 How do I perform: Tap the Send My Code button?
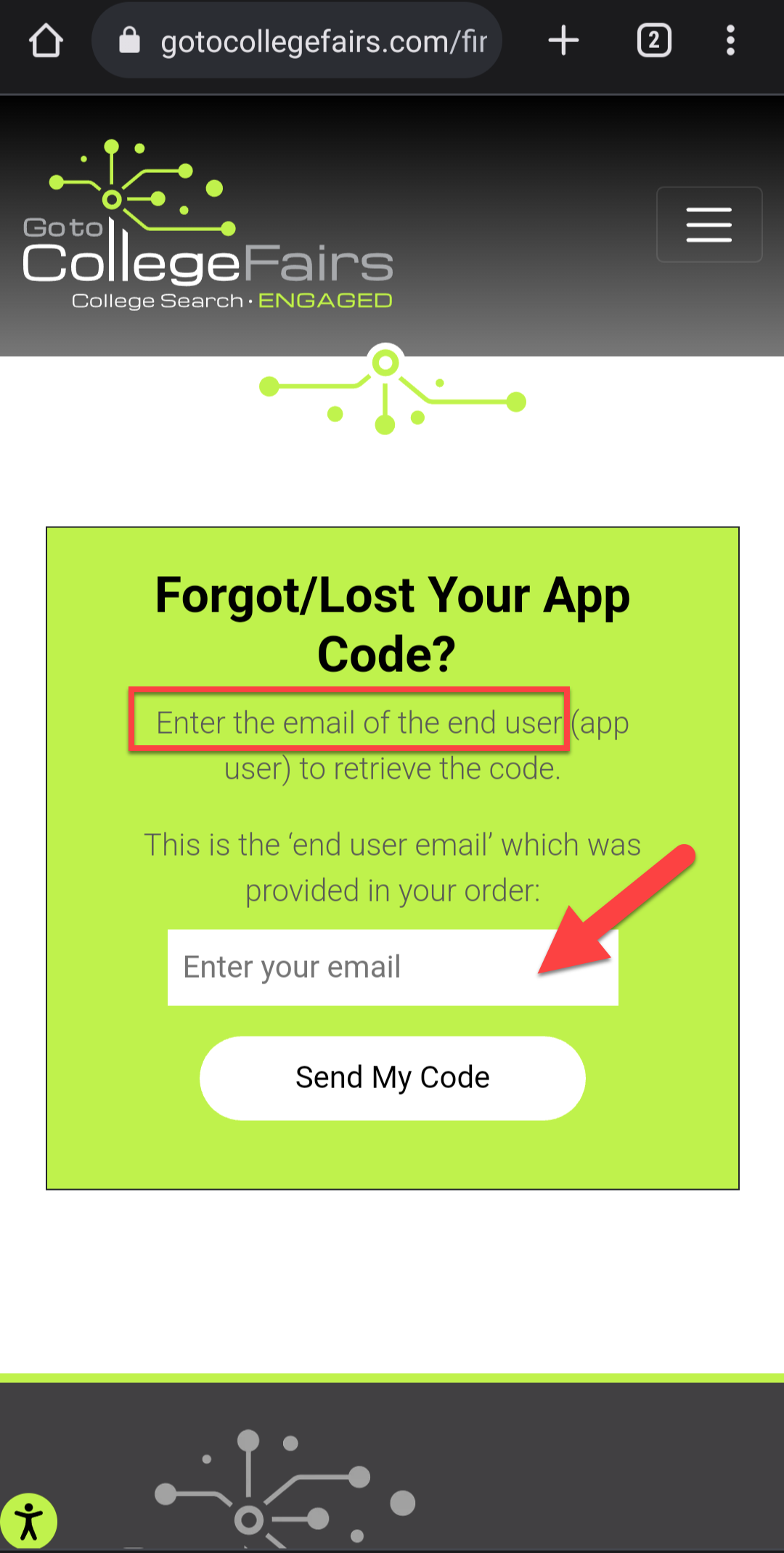tap(392, 1078)
